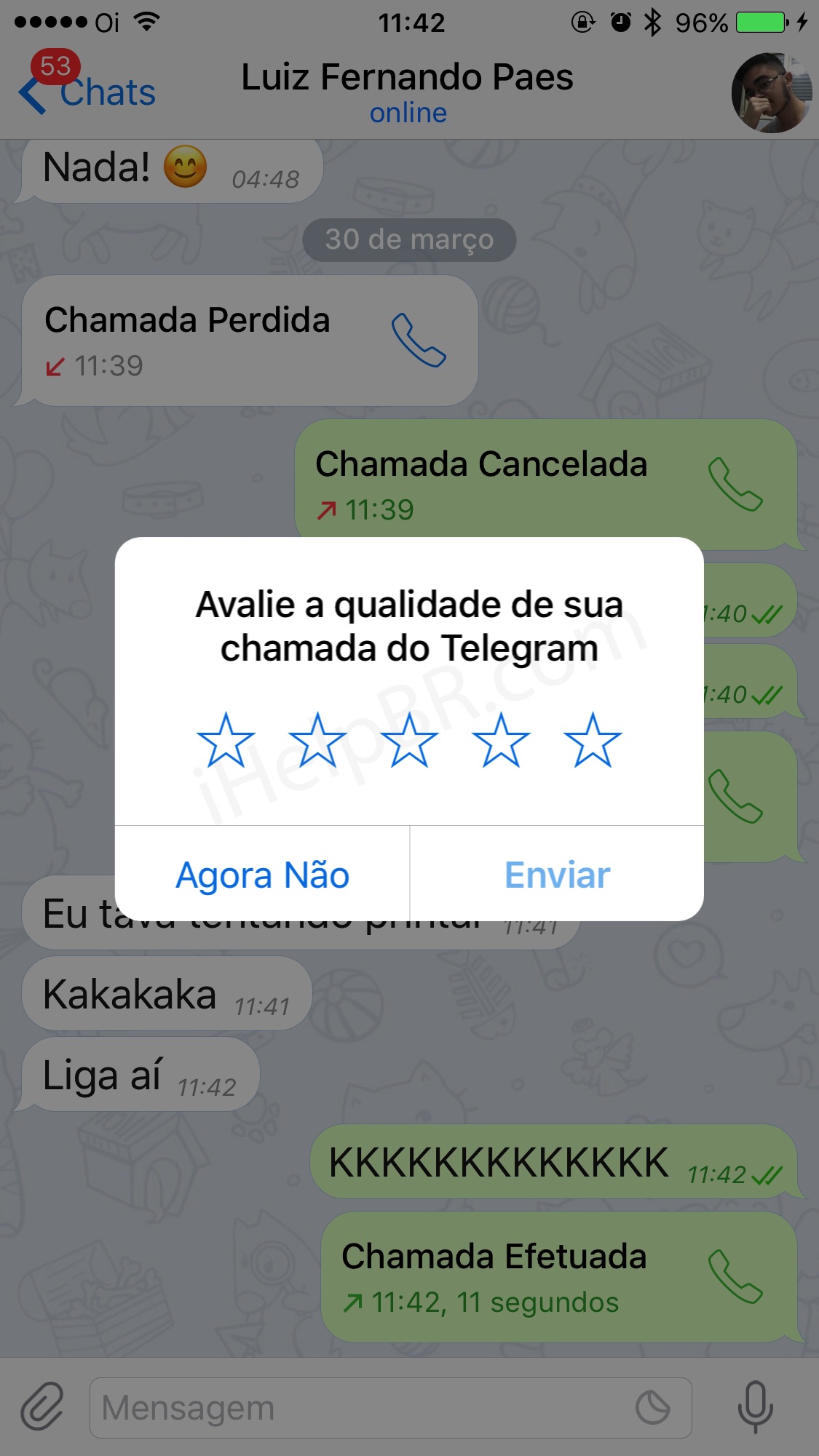Screen dimensions: 819x1456
Task: Call back from Chamada Perdida bubble
Action: (x=419, y=340)
